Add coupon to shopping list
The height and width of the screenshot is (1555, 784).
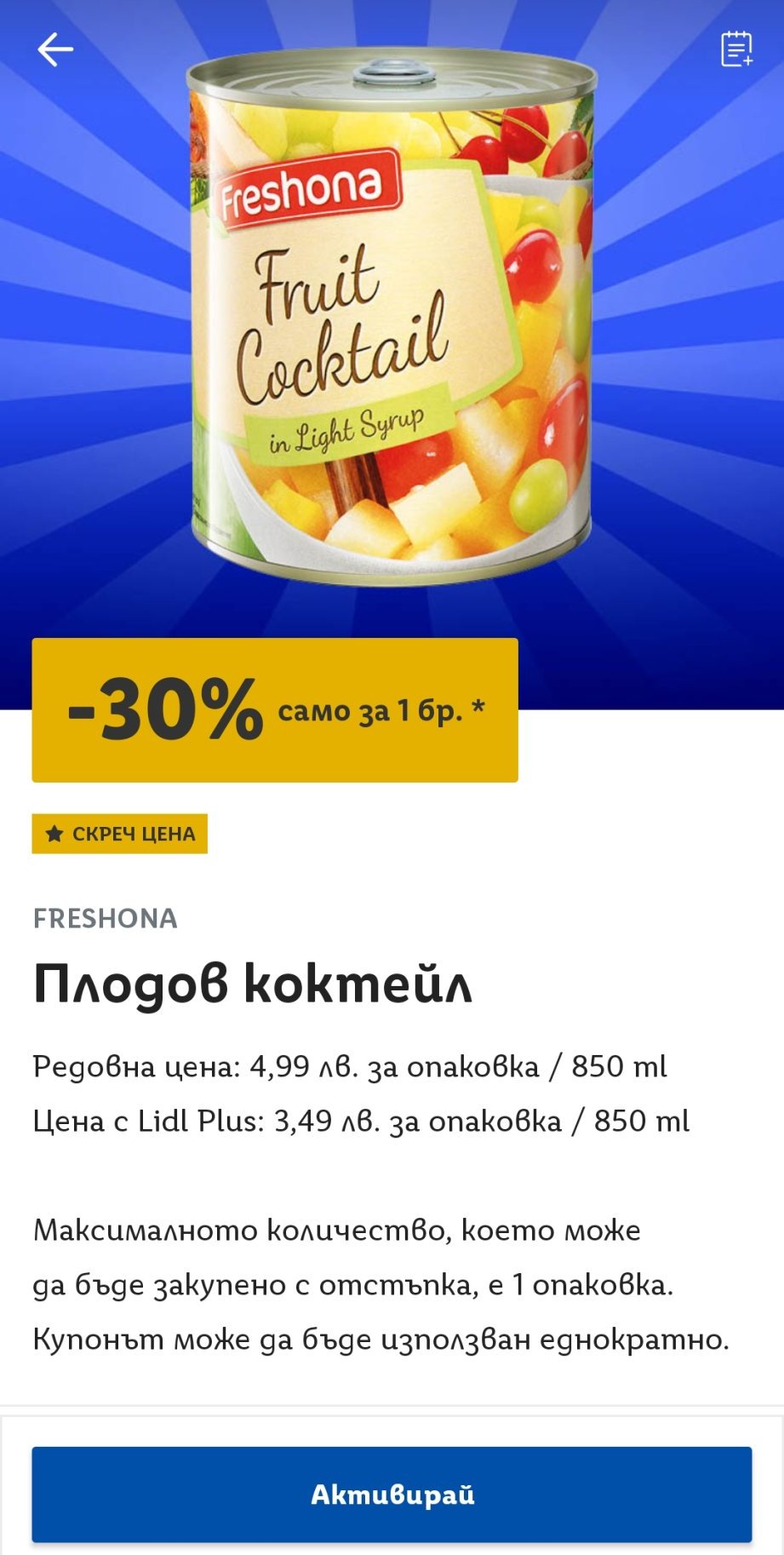tap(736, 49)
